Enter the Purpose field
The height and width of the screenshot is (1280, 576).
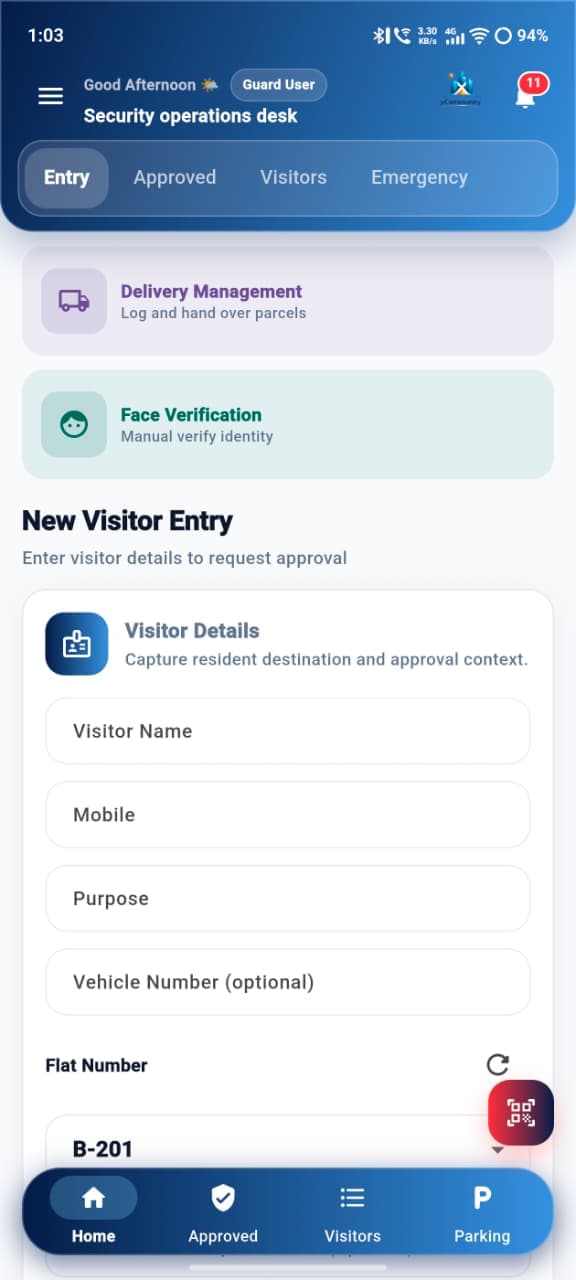click(288, 898)
